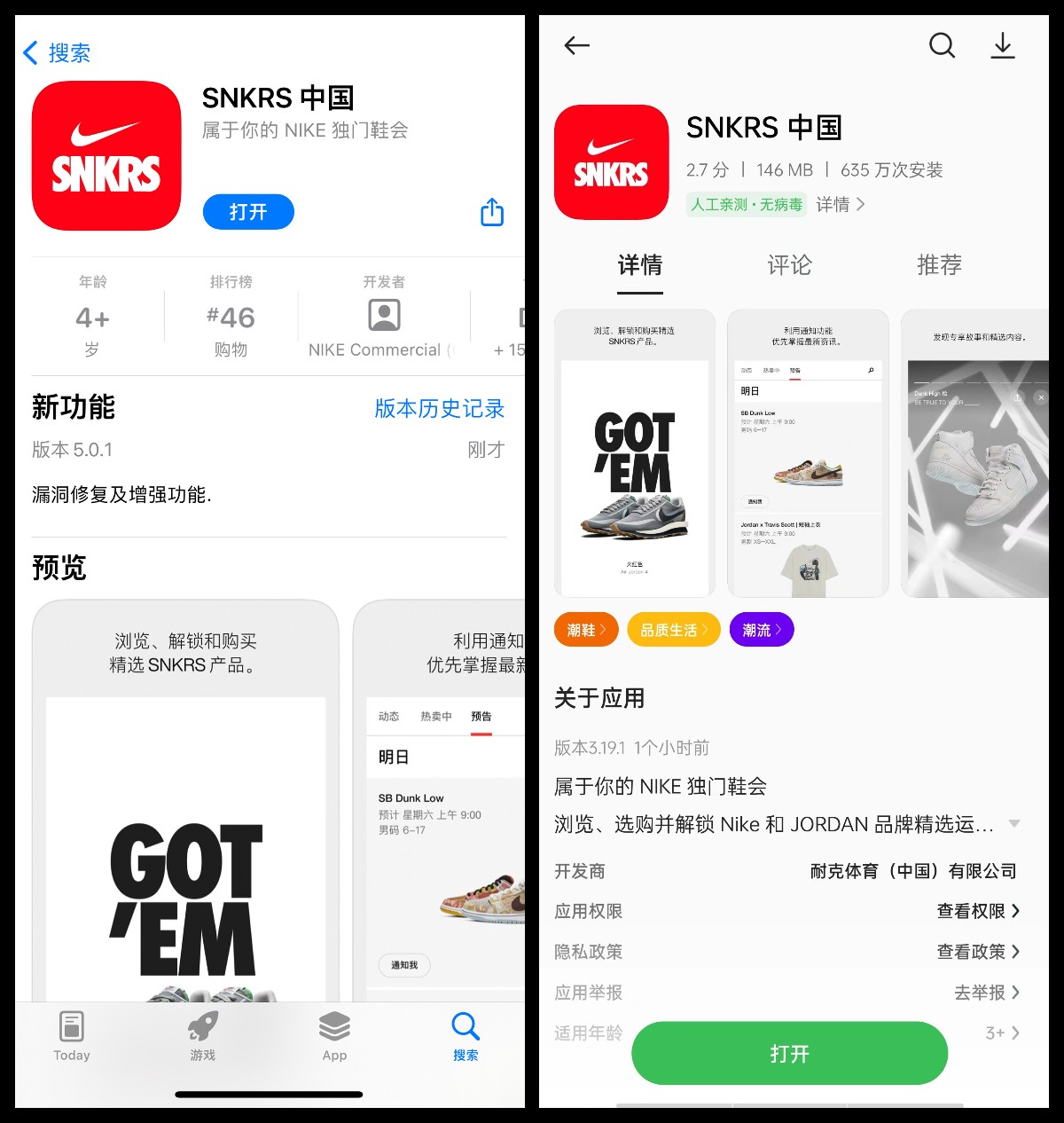
Task: Open the magnifier search icon in top bar
Action: [942, 45]
